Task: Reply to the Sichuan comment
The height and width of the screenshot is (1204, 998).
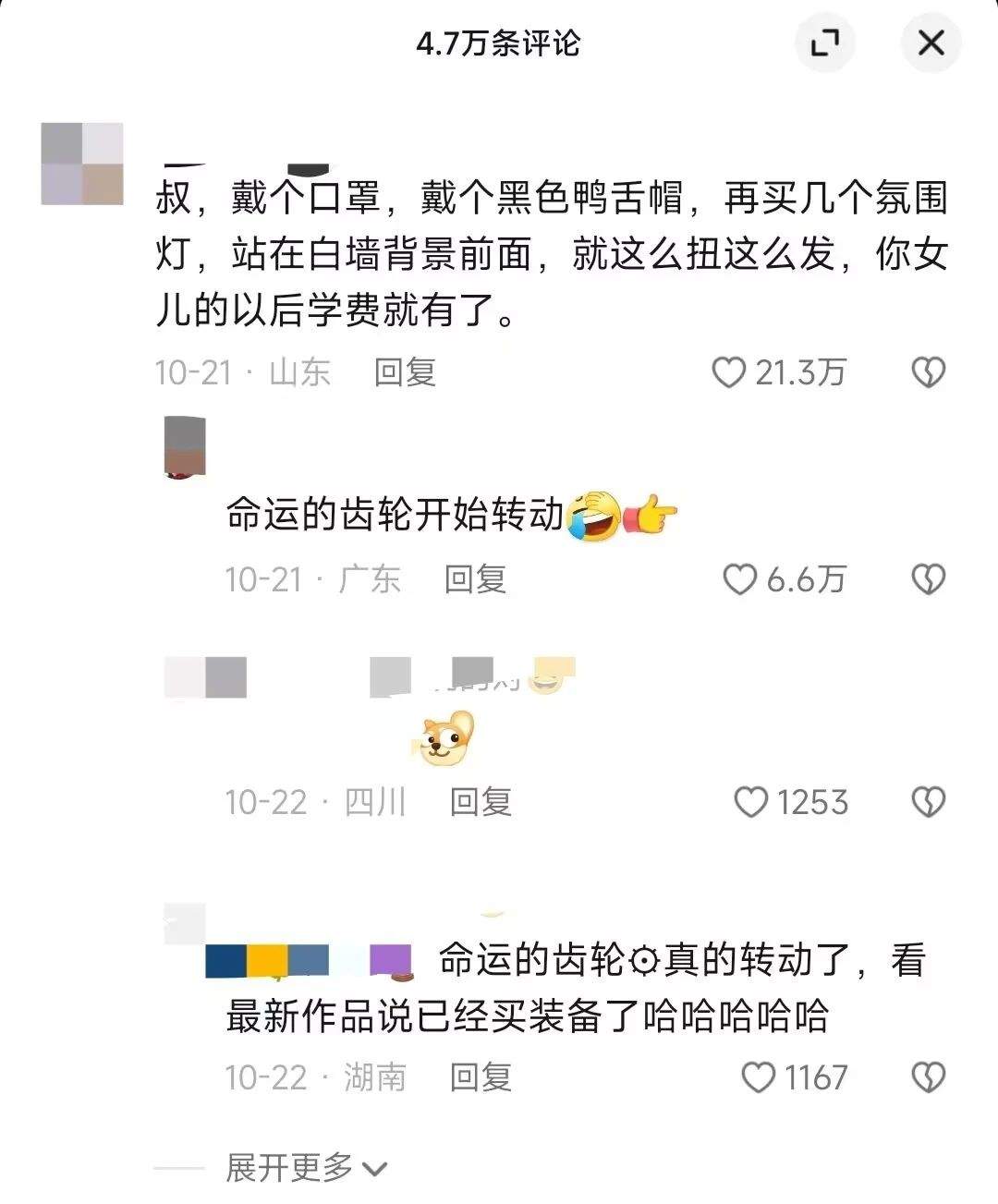Action: [x=480, y=802]
